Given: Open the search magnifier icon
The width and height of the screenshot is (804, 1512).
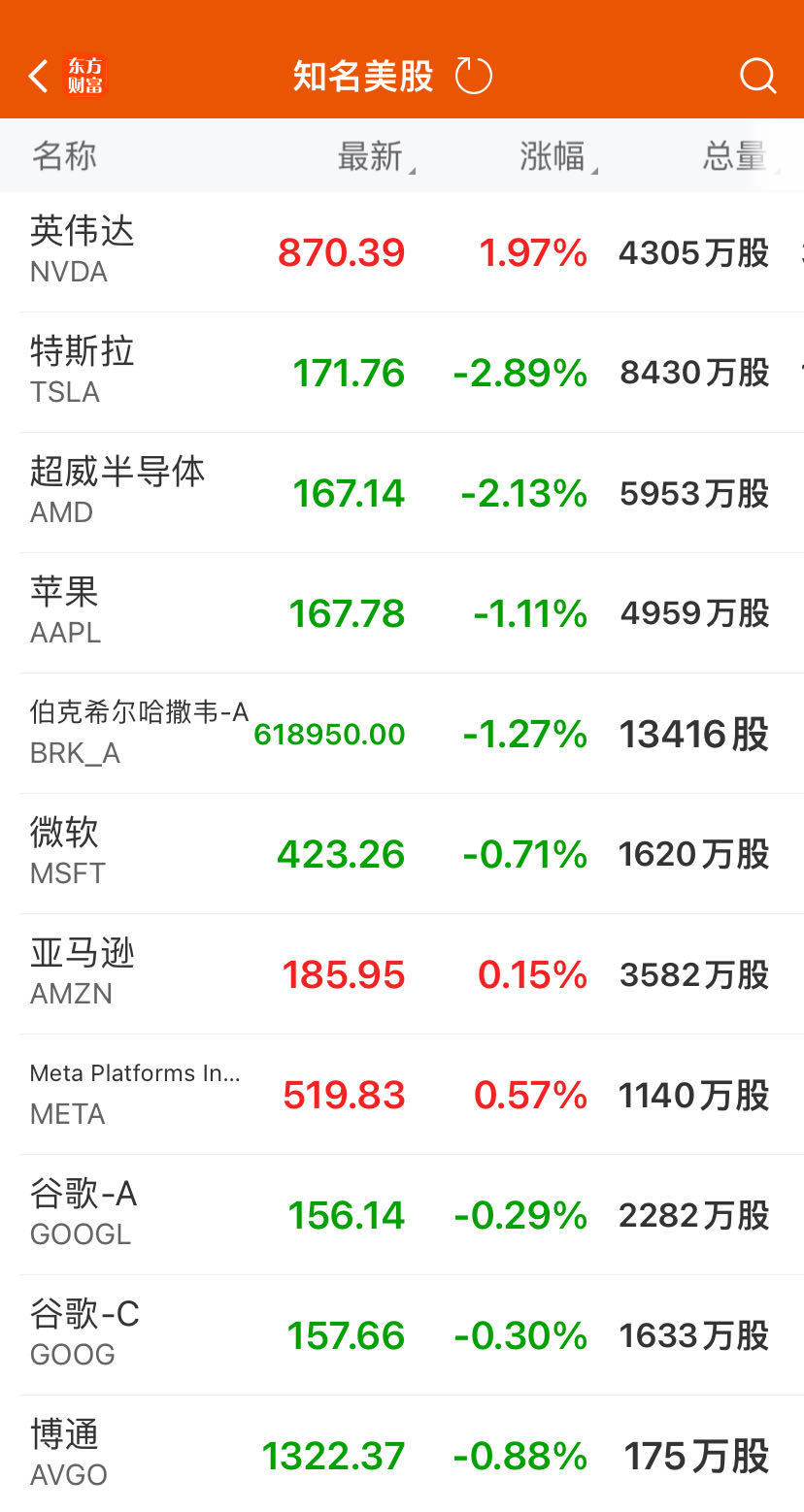Looking at the screenshot, I should point(757,76).
